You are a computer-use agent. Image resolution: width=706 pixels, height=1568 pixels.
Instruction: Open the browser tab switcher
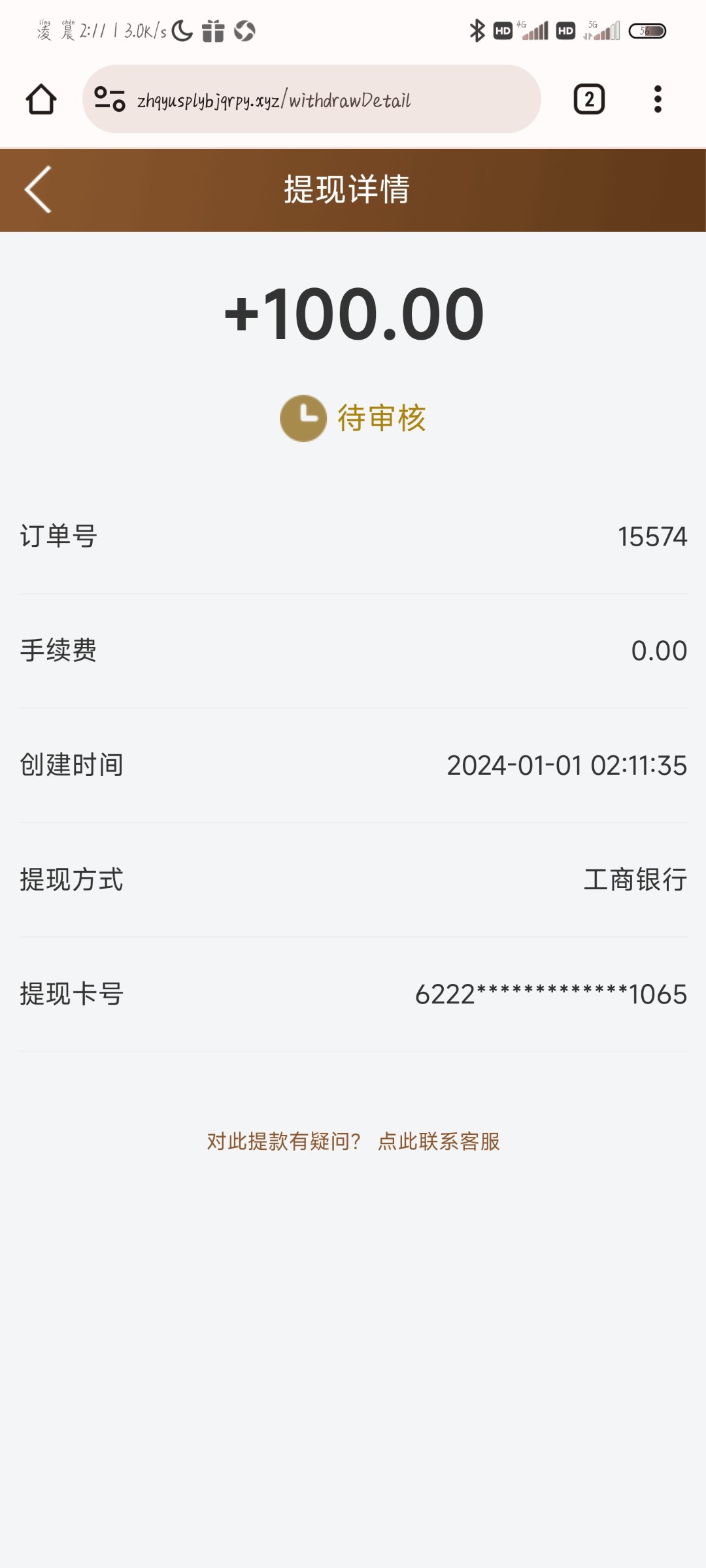(x=589, y=99)
